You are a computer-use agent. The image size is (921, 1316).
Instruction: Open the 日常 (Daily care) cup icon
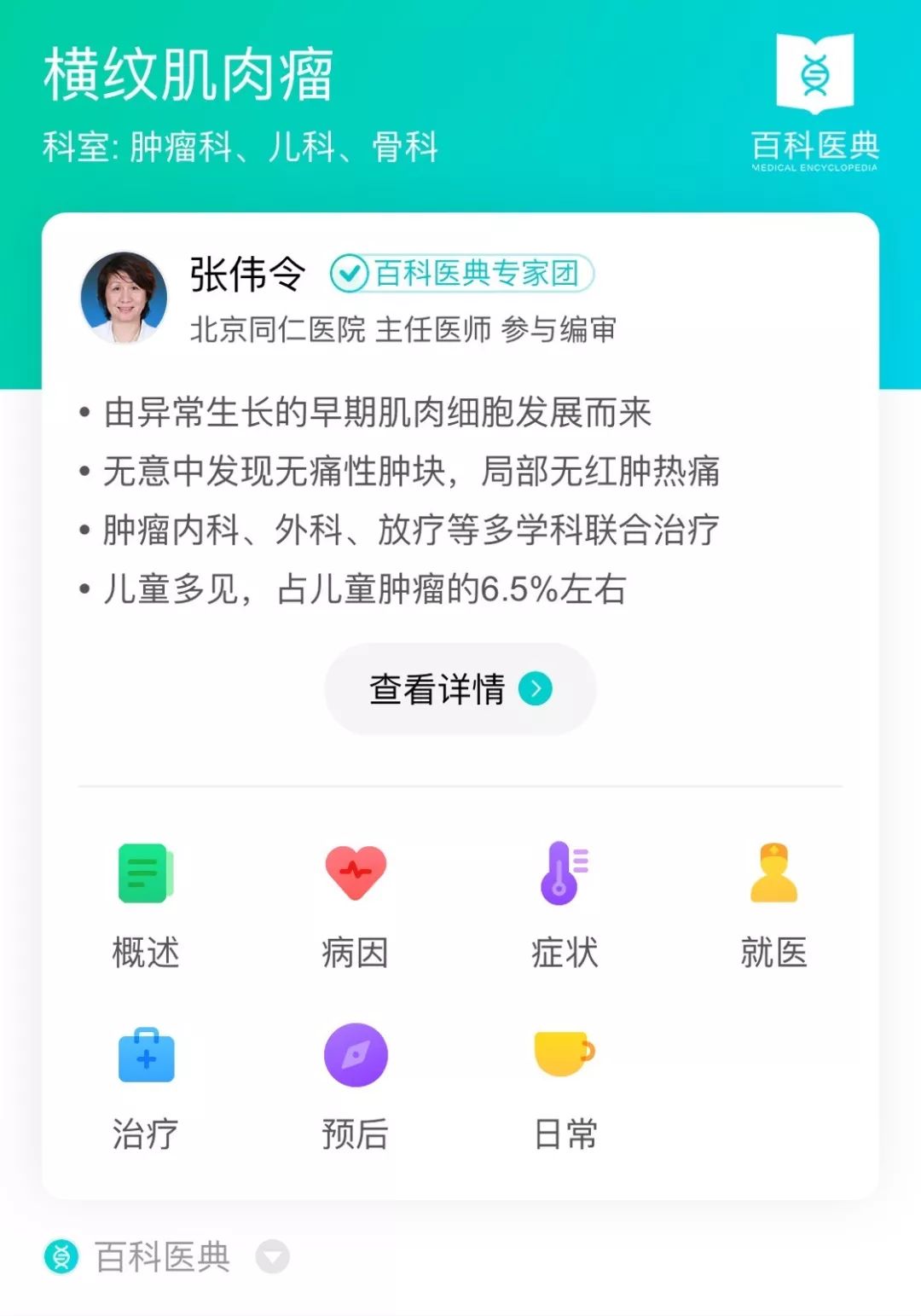(564, 1053)
